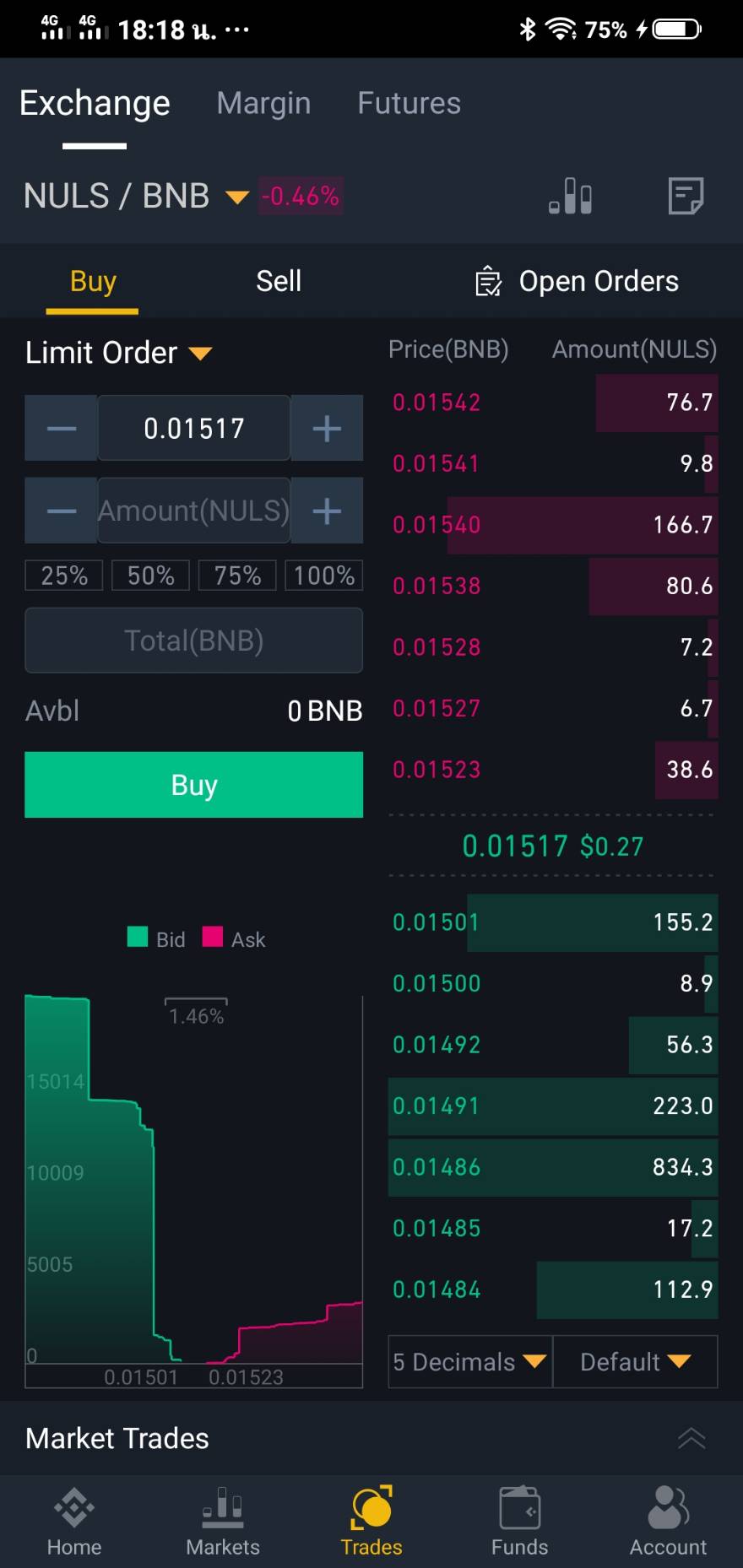Viewport: 743px width, 1568px height.
Task: Expand the Limit Order type dropdown
Action: point(118,352)
